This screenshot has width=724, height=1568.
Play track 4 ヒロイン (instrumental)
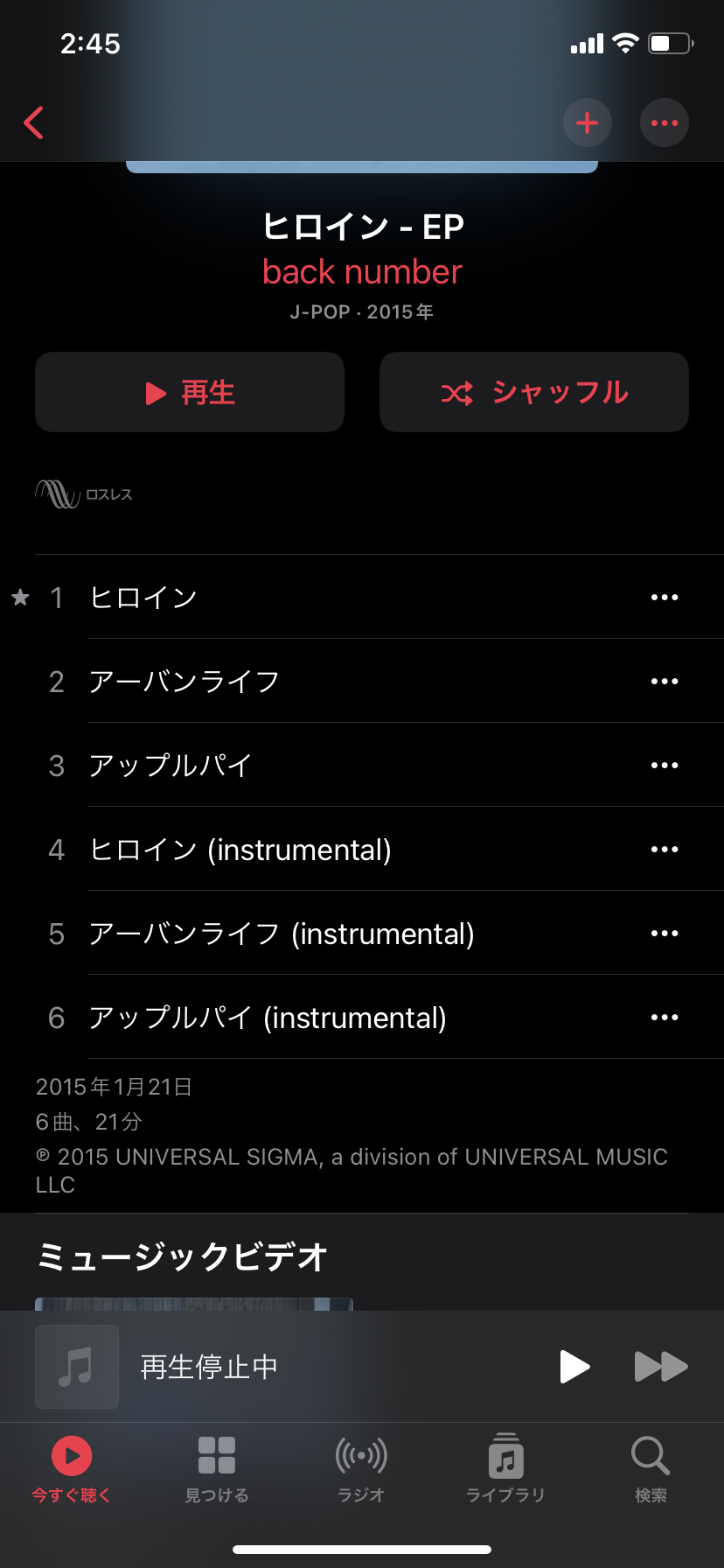tap(240, 850)
